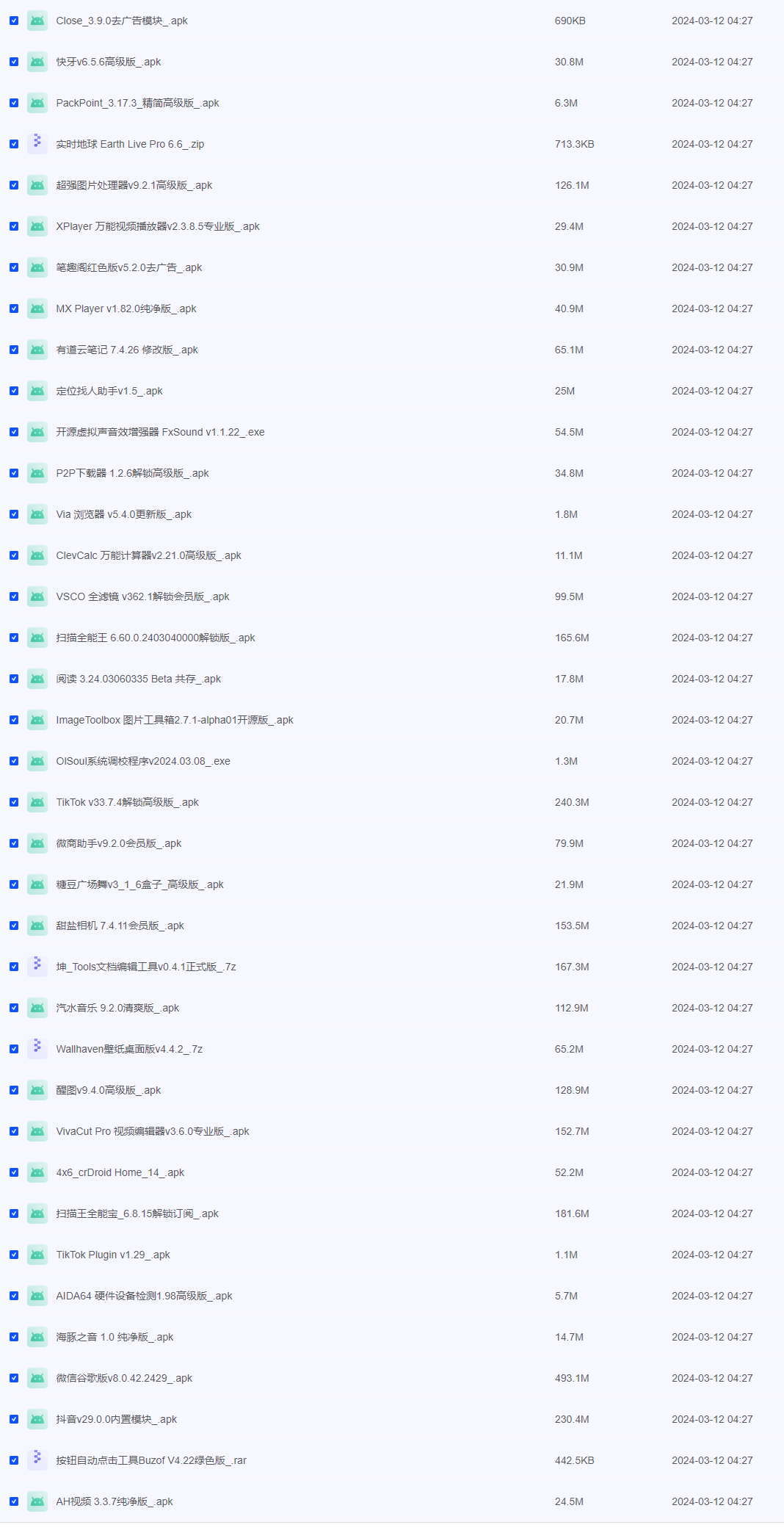This screenshot has height=1533, width=784.
Task: Uncheck 超强图片处理器v9.2.1高级版 checkbox
Action: 14,185
